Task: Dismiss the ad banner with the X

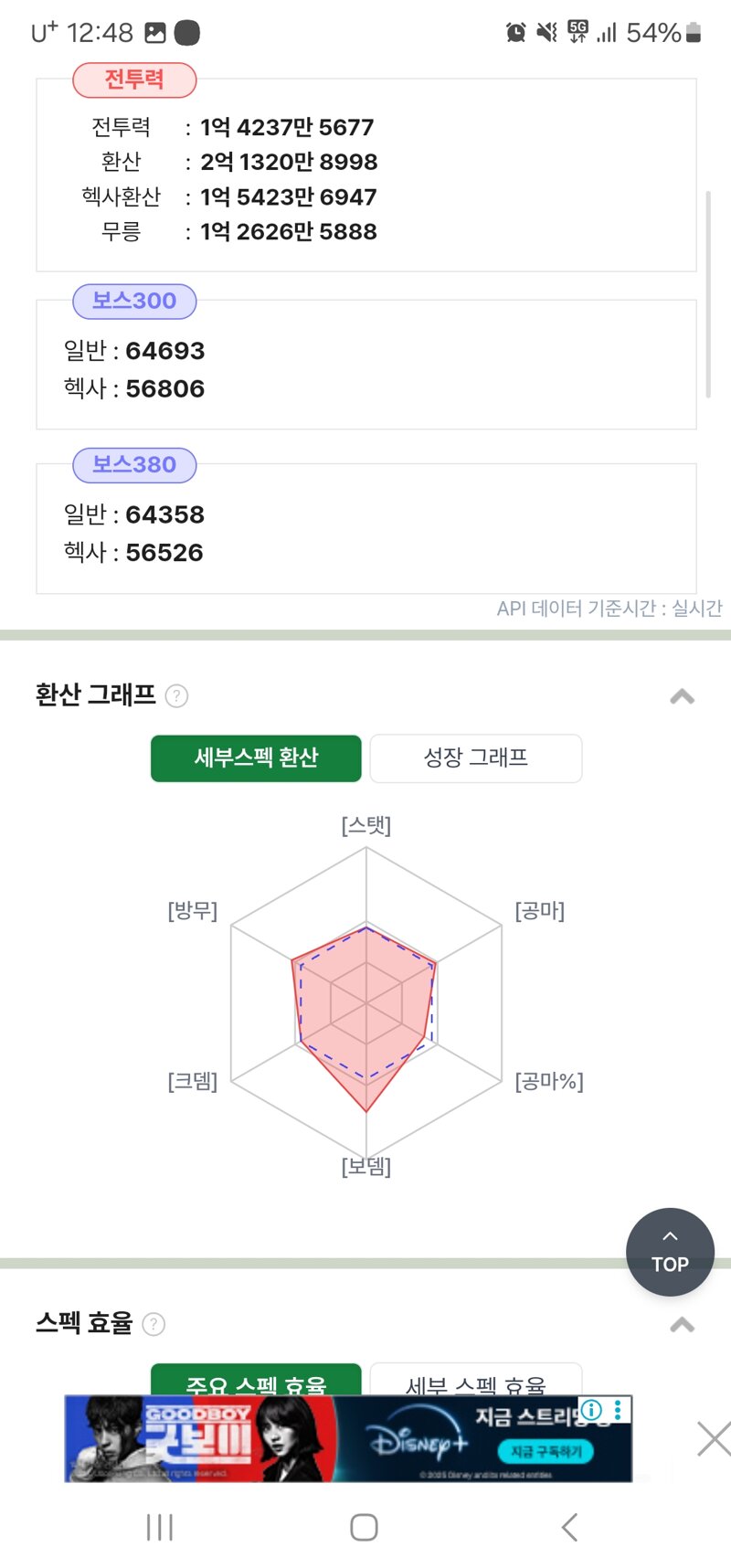Action: coord(714,1438)
